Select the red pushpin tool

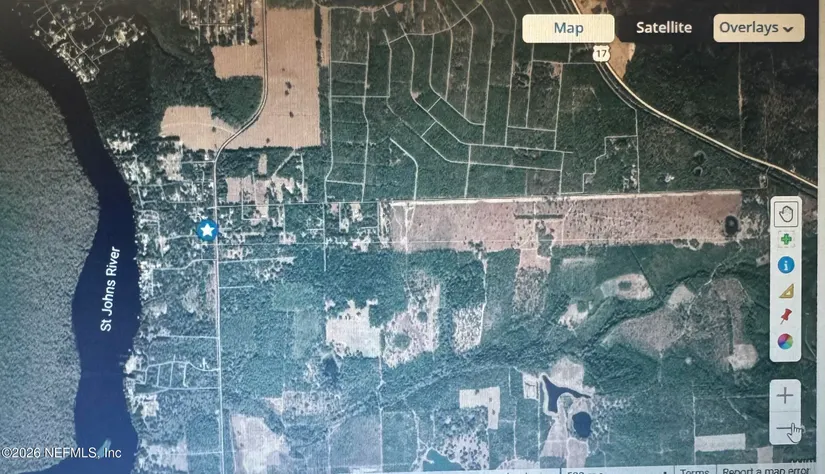(787, 316)
